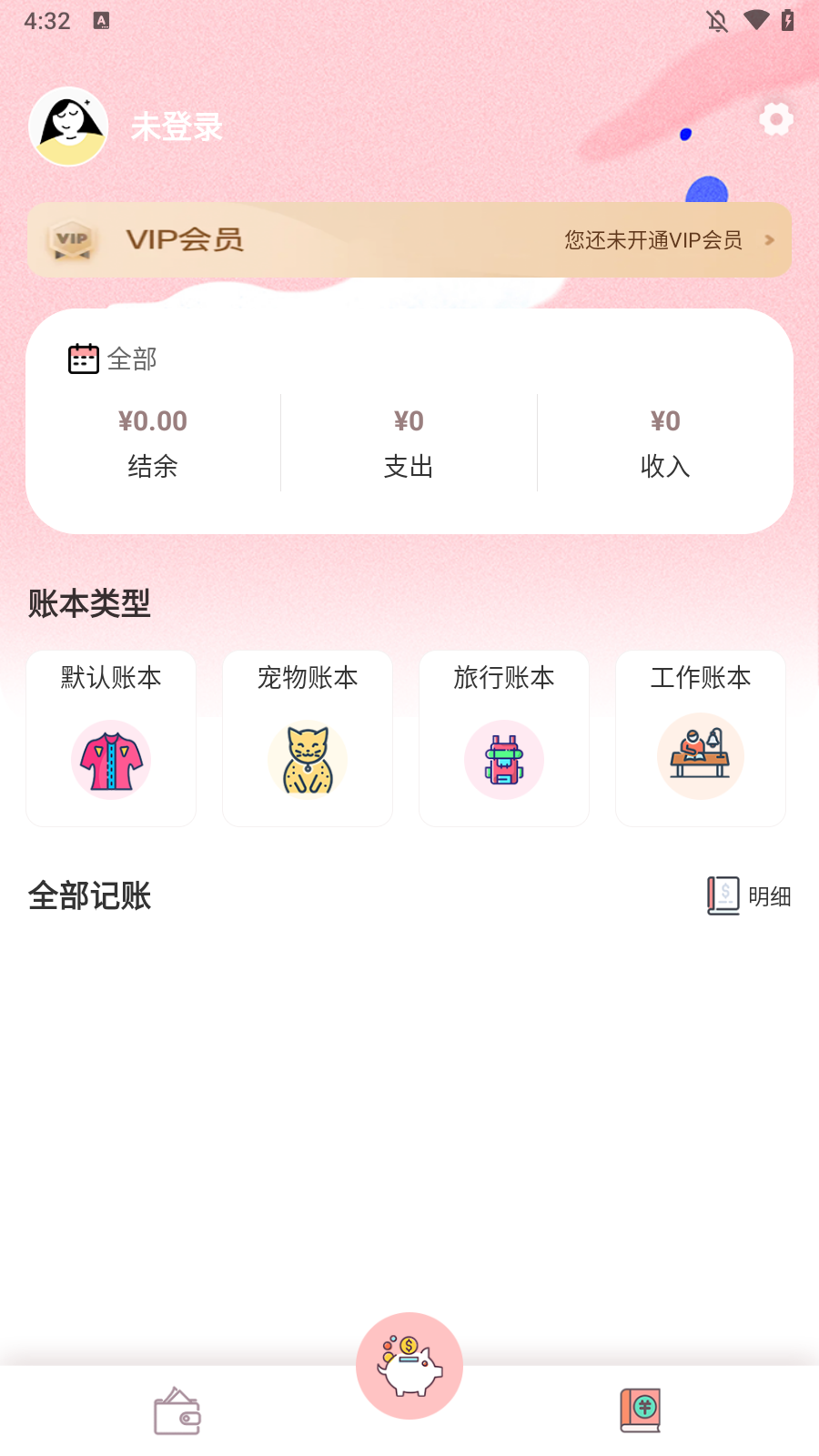Select the wallet tab icon in bottom navigation
The image size is (819, 1456).
[178, 1410]
